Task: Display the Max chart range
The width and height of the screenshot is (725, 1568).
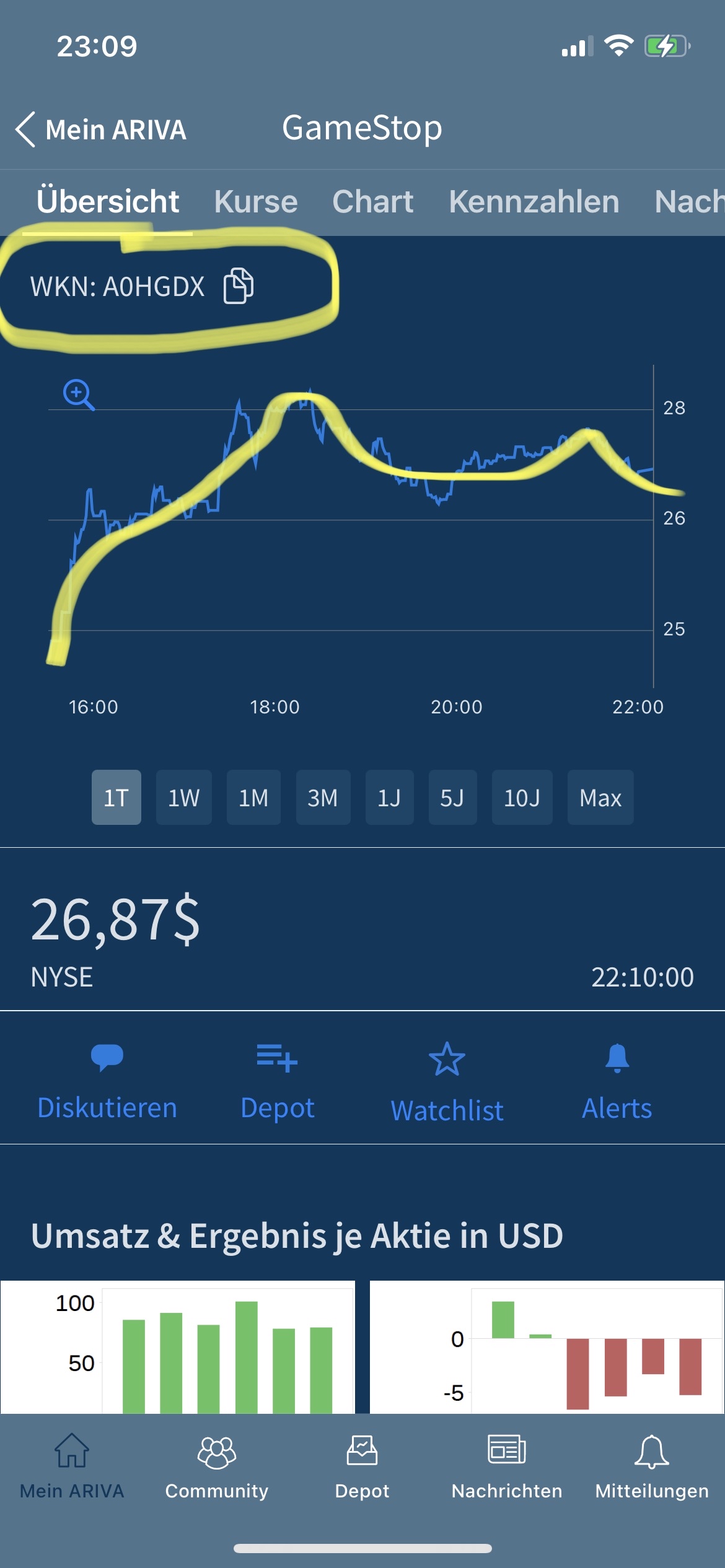Action: coord(600,798)
